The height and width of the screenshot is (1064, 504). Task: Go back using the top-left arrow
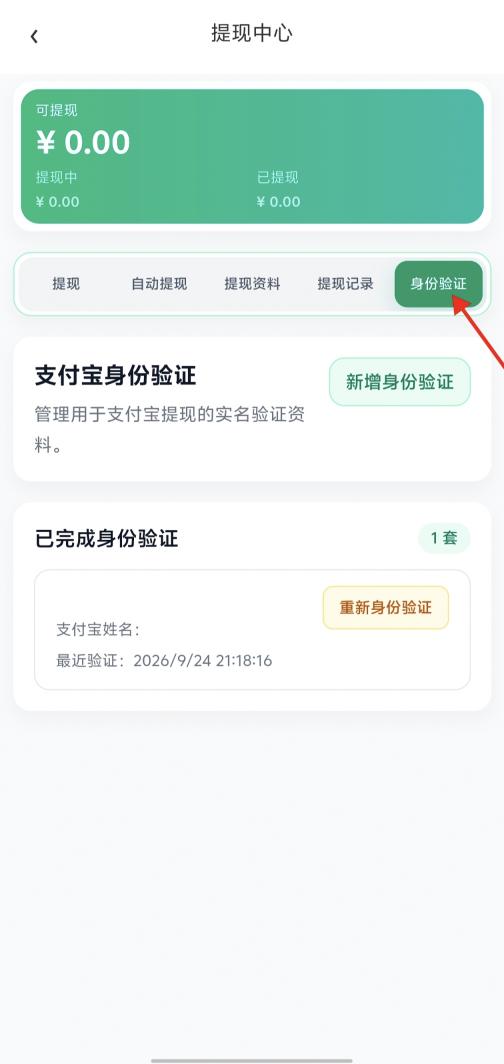pos(34,36)
